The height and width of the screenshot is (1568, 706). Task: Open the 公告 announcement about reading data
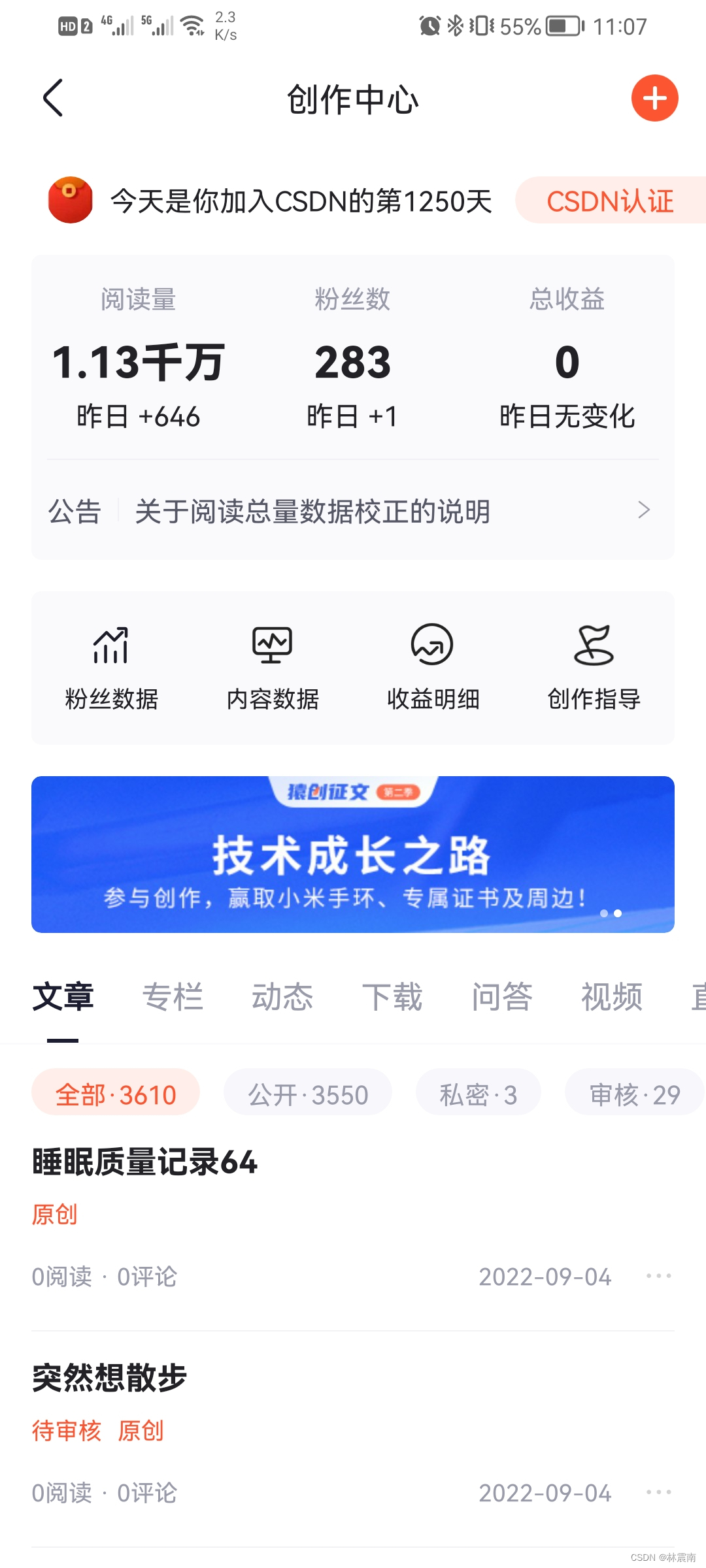(353, 511)
